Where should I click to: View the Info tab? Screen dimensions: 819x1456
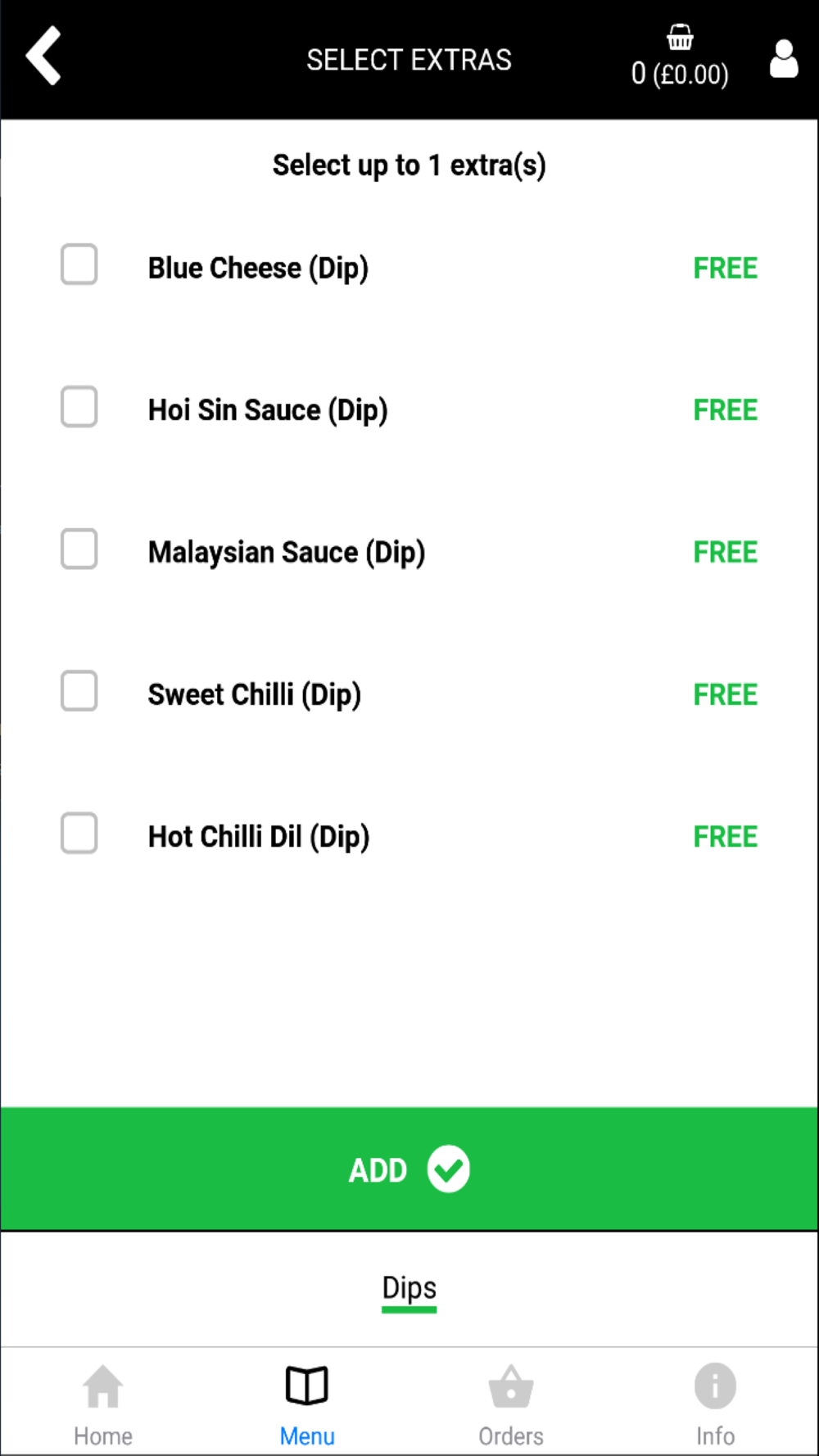[715, 1403]
